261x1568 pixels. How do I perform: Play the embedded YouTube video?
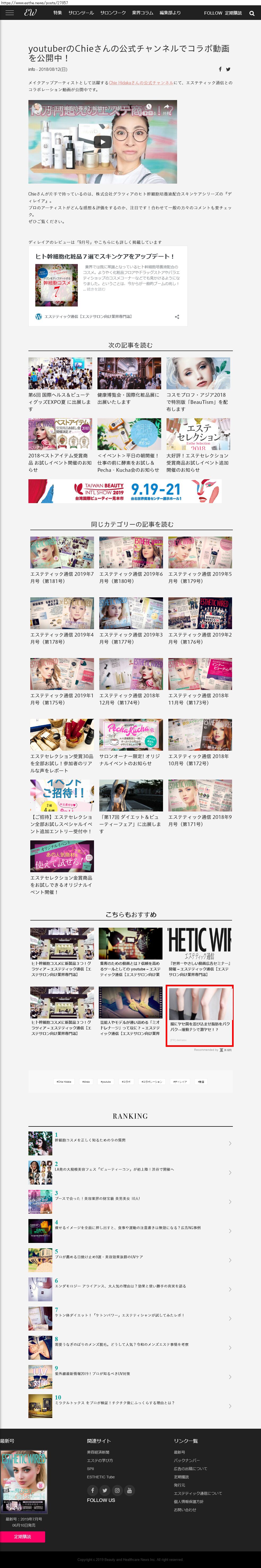coord(102,142)
